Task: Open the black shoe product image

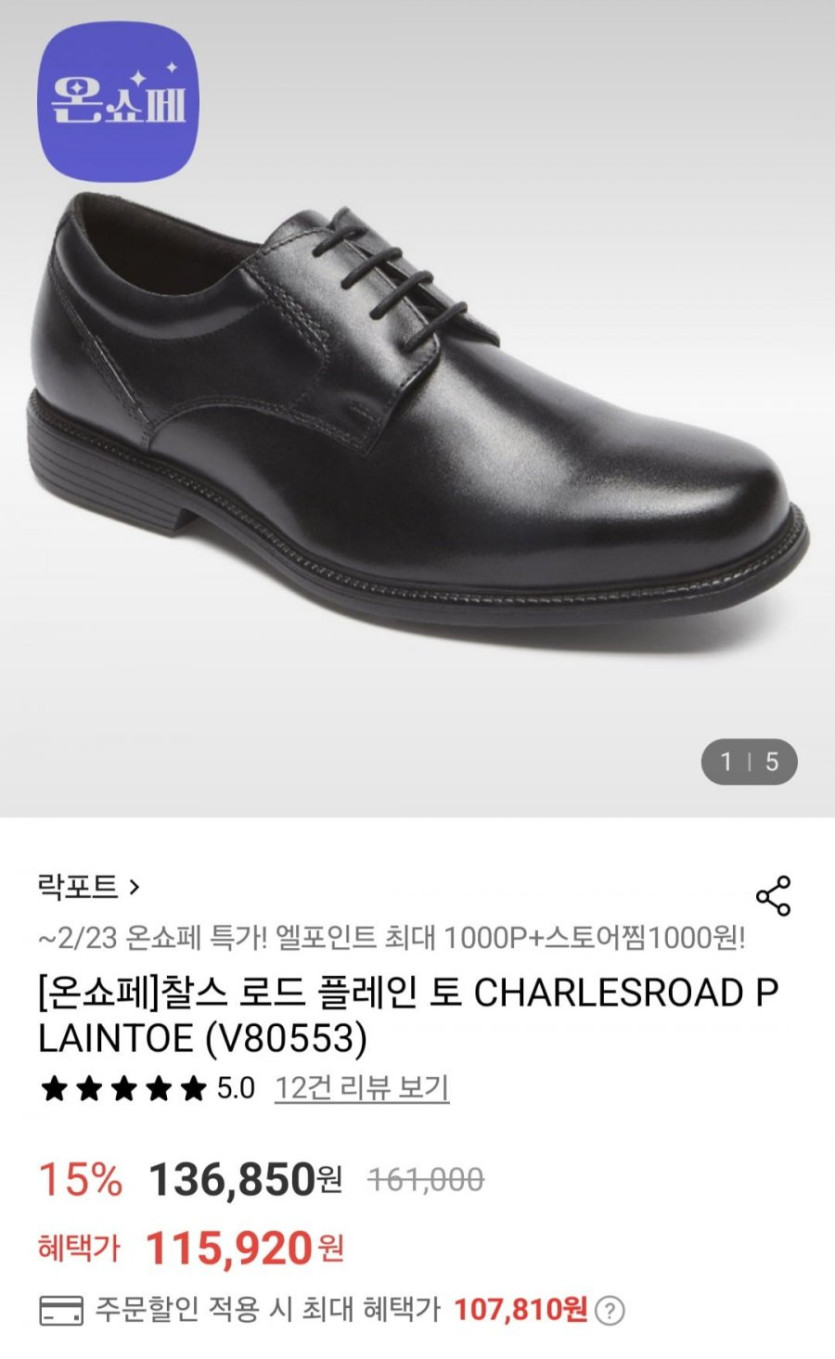Action: [417, 420]
